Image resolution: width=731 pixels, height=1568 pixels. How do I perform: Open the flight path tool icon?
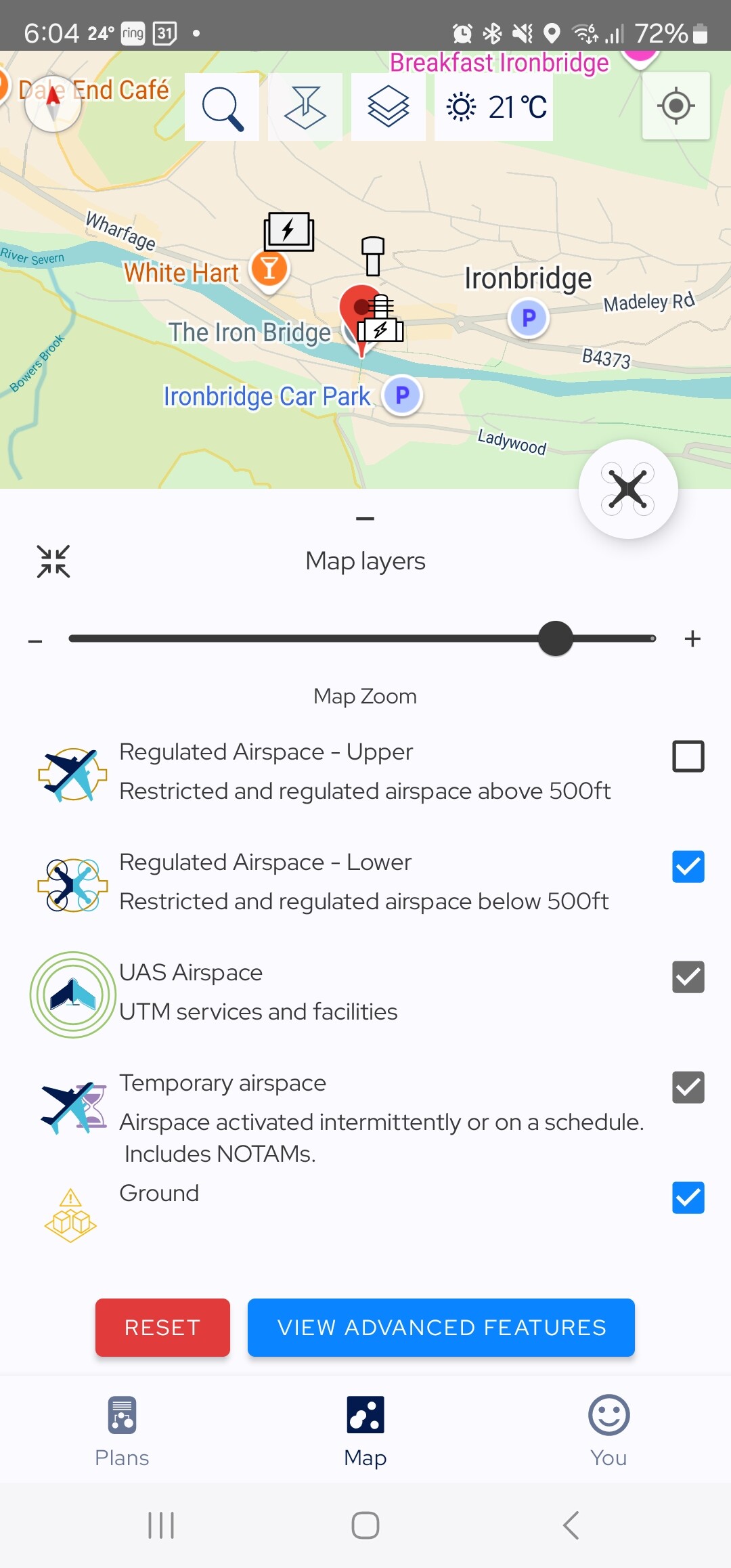[305, 107]
